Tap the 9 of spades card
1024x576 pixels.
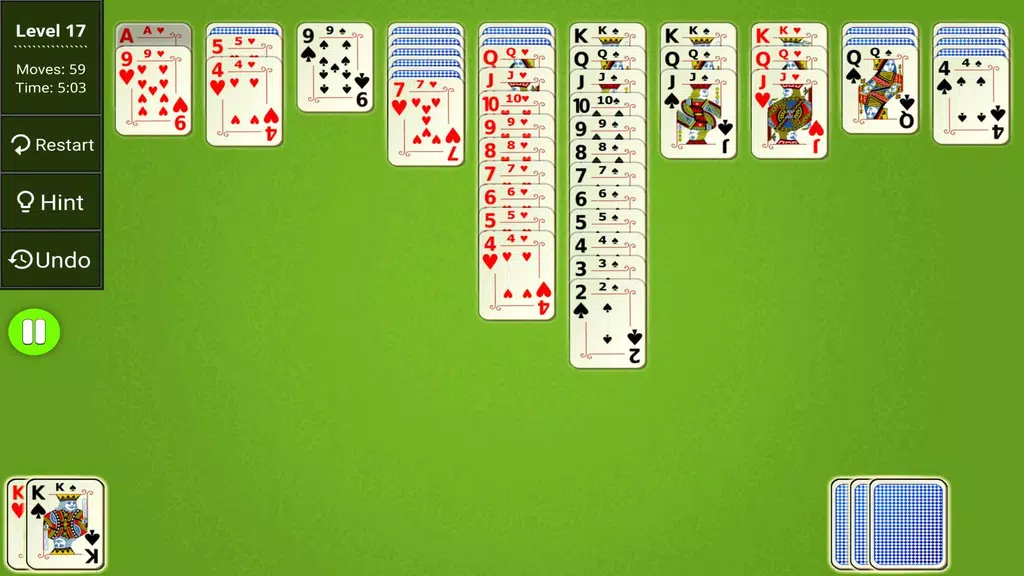coord(335,72)
